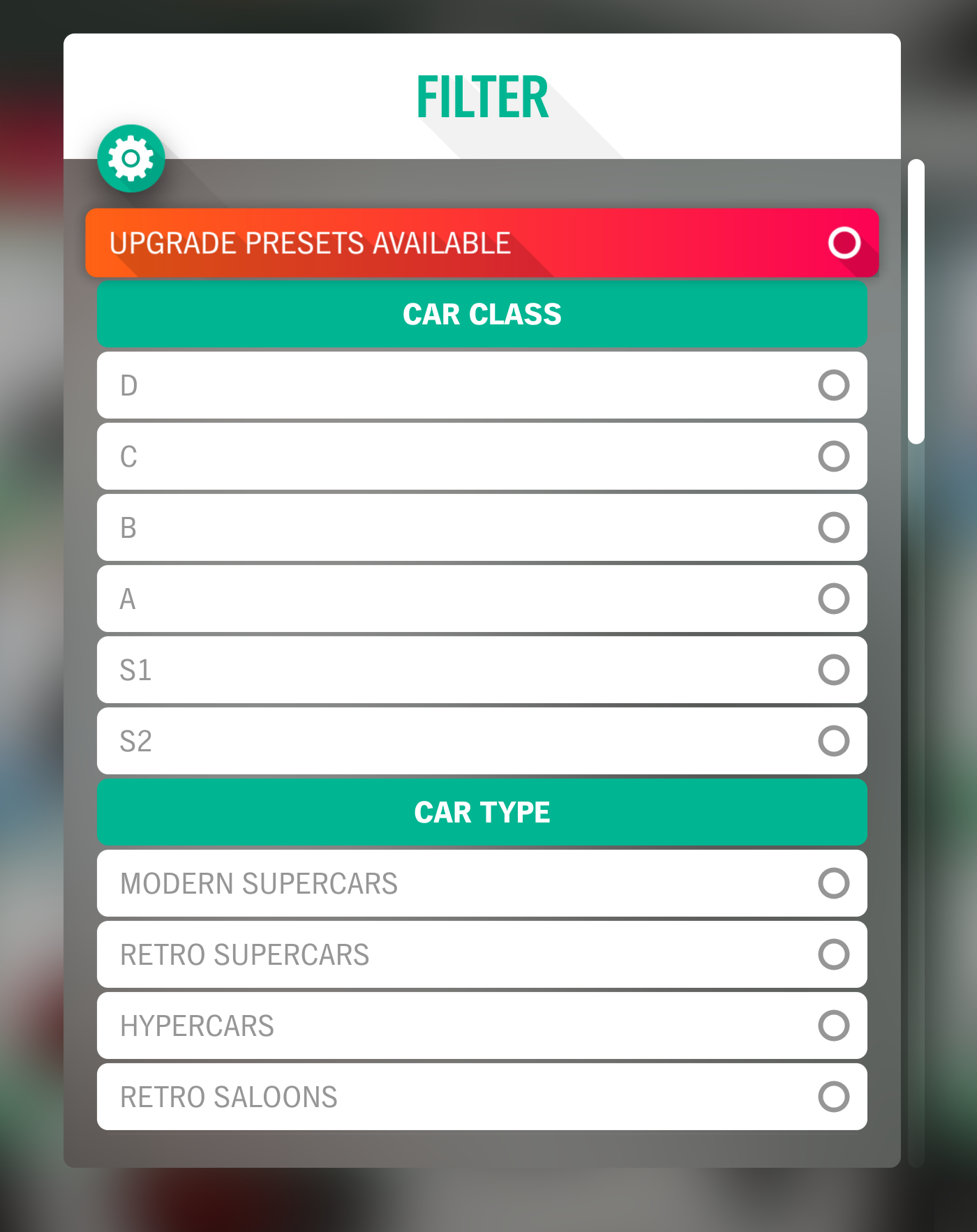The height and width of the screenshot is (1232, 977).
Task: Choose car class B
Action: (x=833, y=527)
